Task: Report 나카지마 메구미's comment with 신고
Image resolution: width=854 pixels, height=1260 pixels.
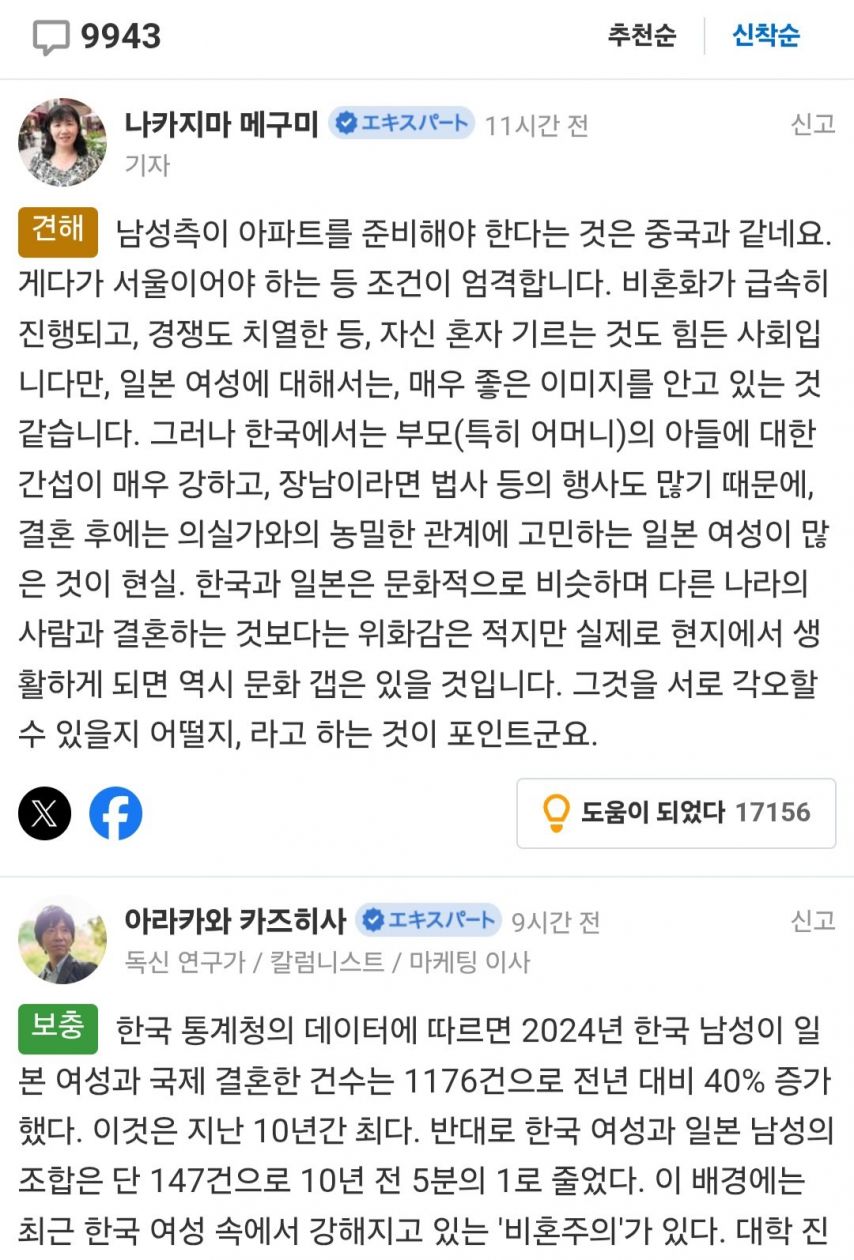Action: 812,124
